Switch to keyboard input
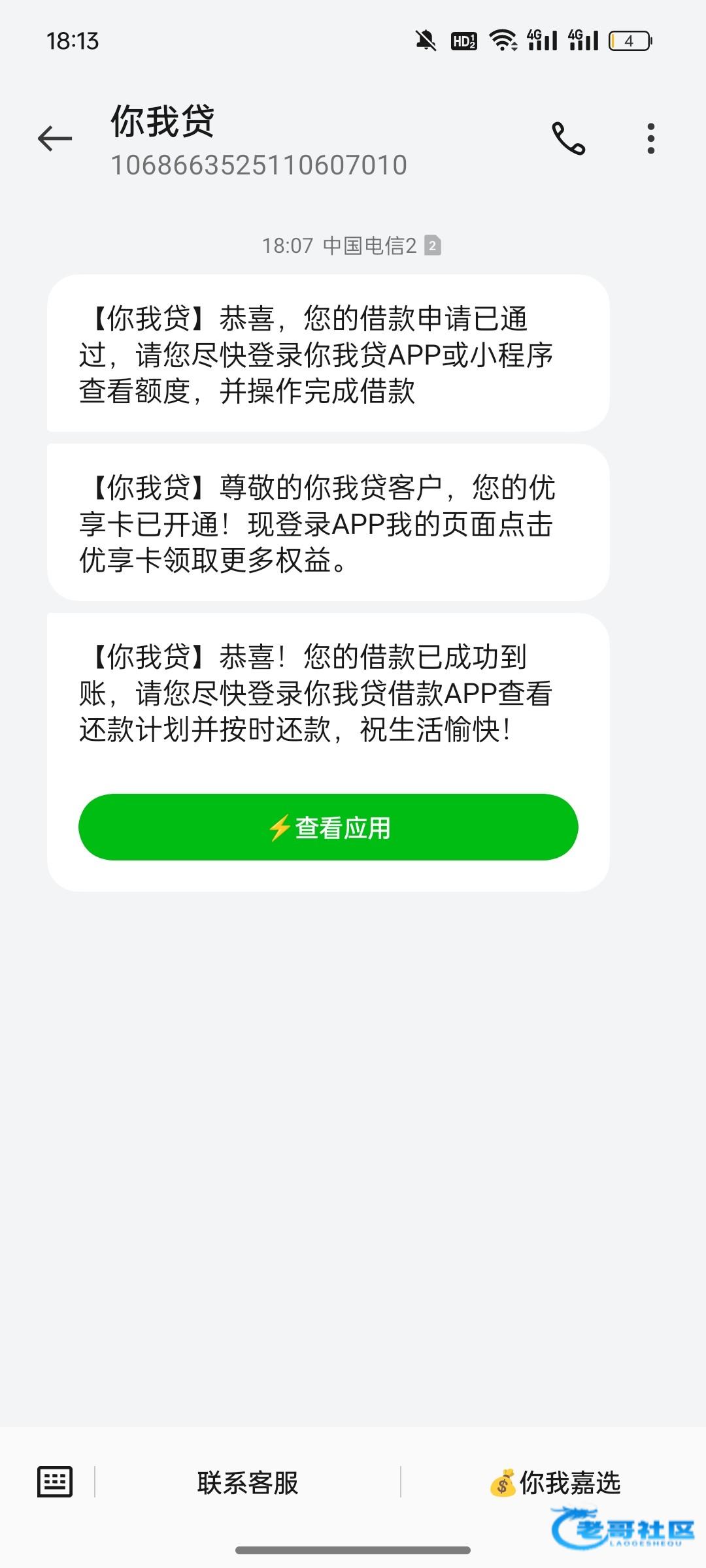 click(55, 1481)
